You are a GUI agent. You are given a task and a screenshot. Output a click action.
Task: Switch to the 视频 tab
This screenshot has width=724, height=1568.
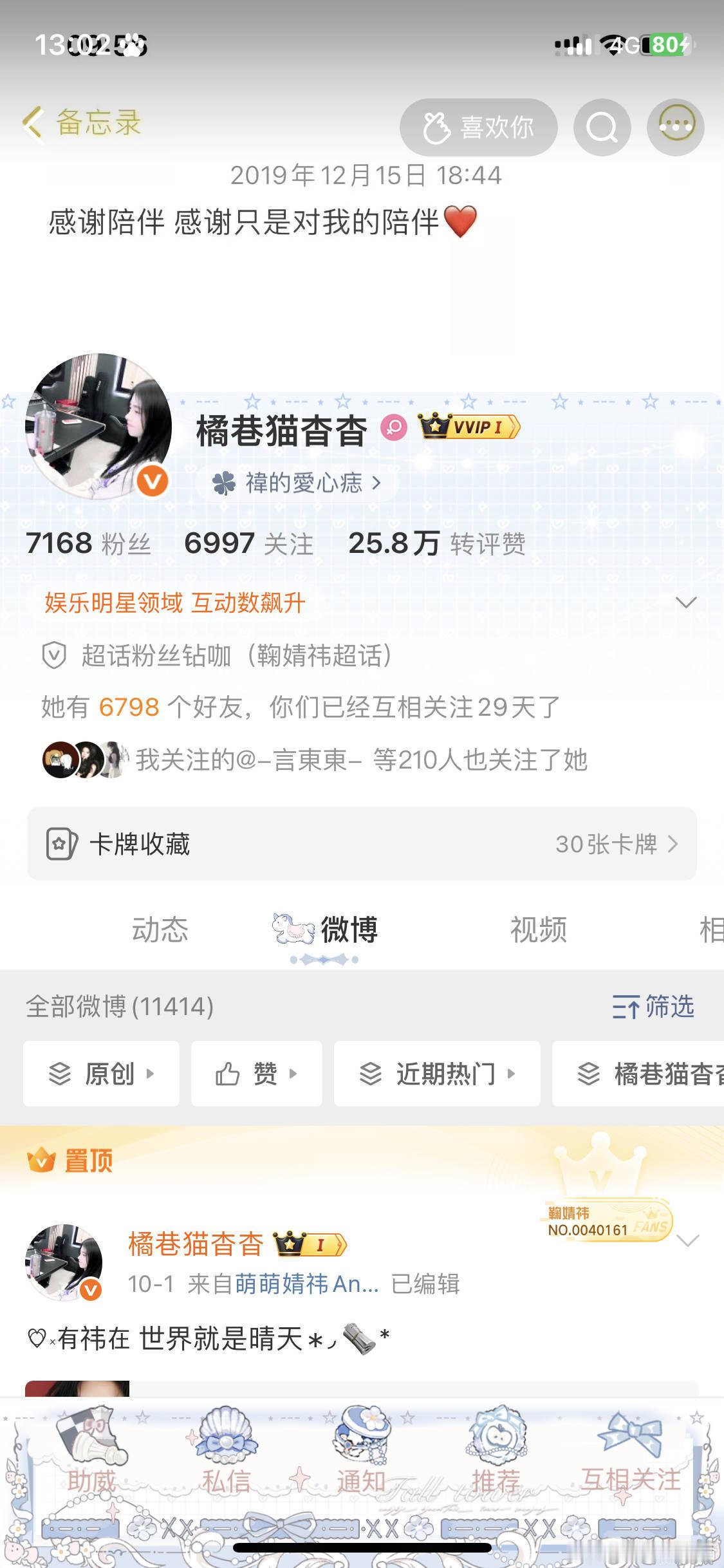(x=539, y=929)
